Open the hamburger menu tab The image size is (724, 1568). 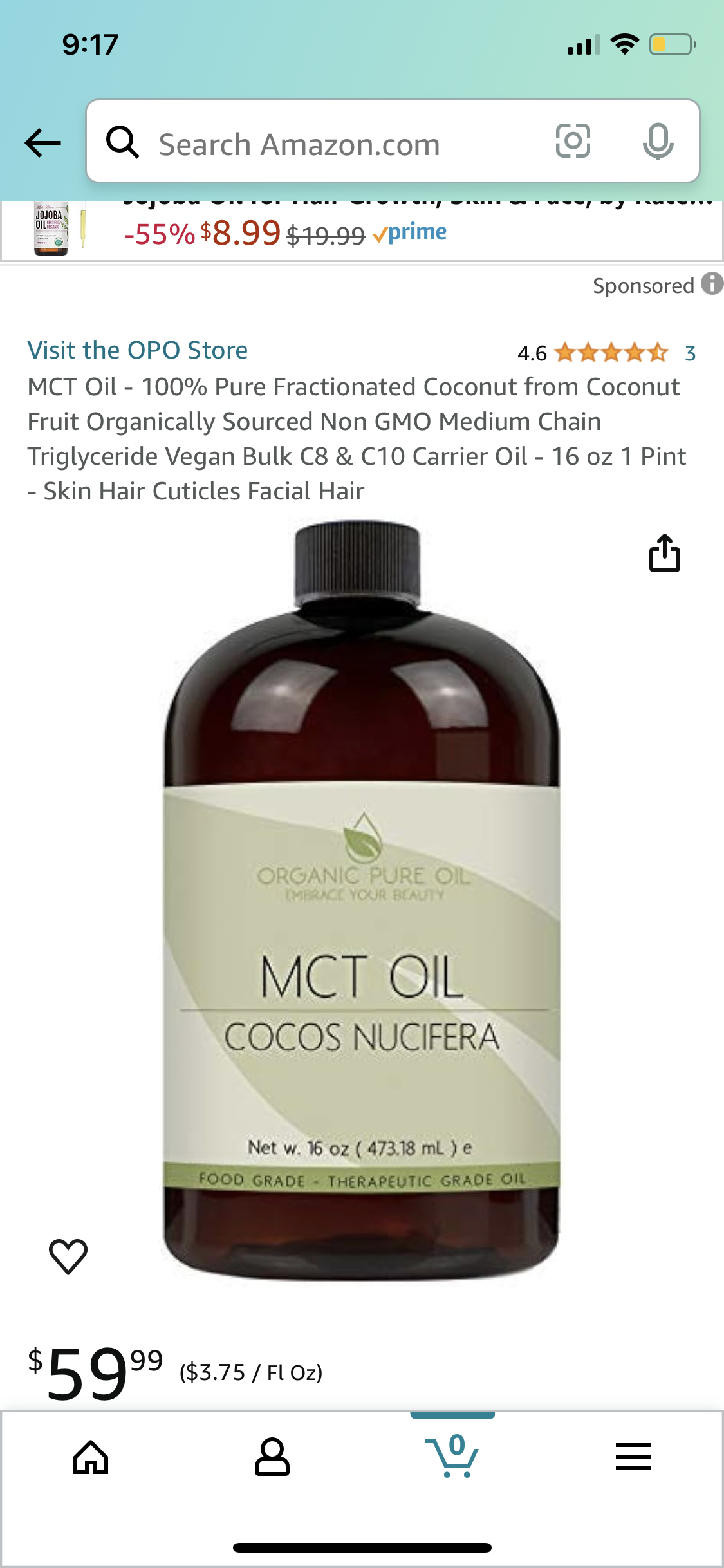tap(633, 1457)
